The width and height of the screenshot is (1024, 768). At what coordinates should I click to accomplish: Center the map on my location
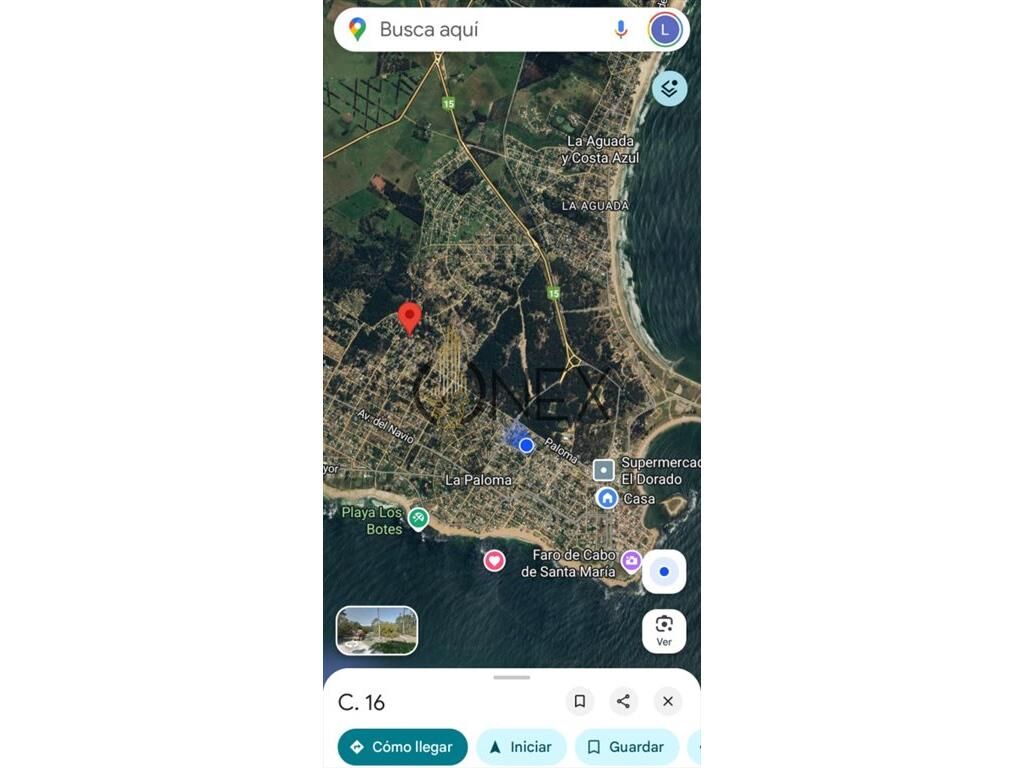[x=664, y=572]
